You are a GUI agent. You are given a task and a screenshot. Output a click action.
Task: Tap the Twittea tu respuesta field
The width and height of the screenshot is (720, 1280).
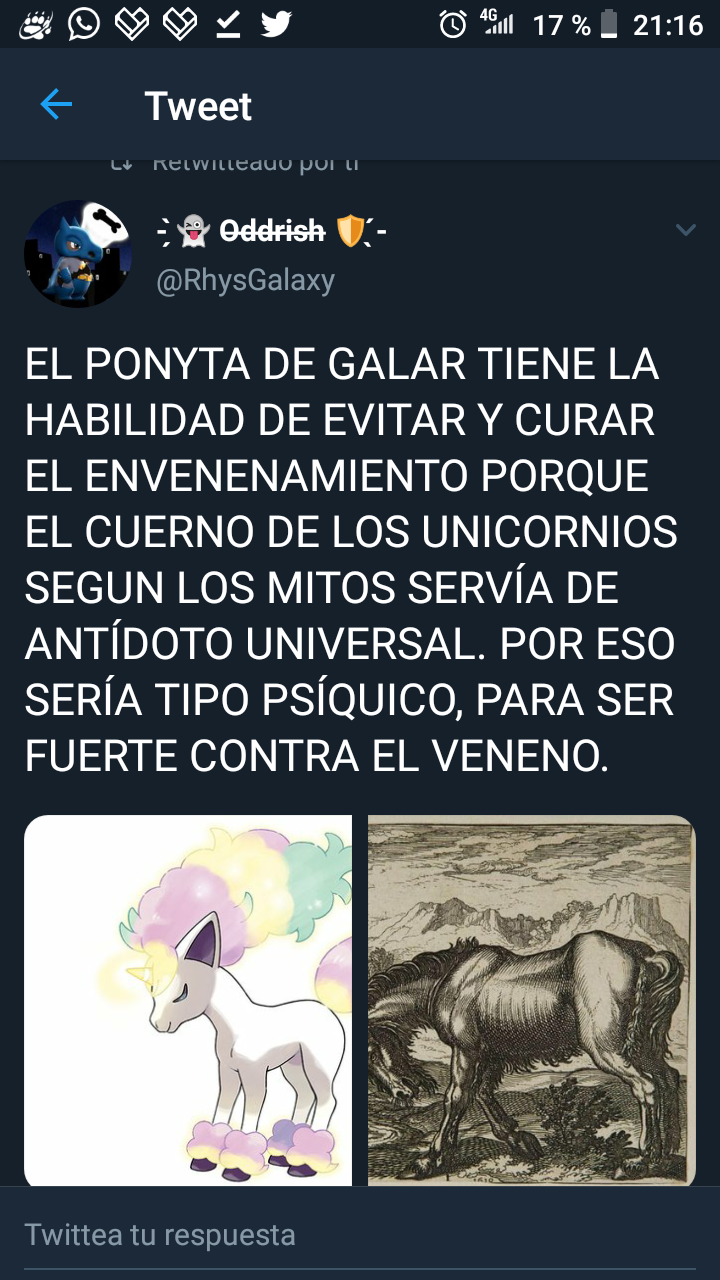pos(300,1234)
